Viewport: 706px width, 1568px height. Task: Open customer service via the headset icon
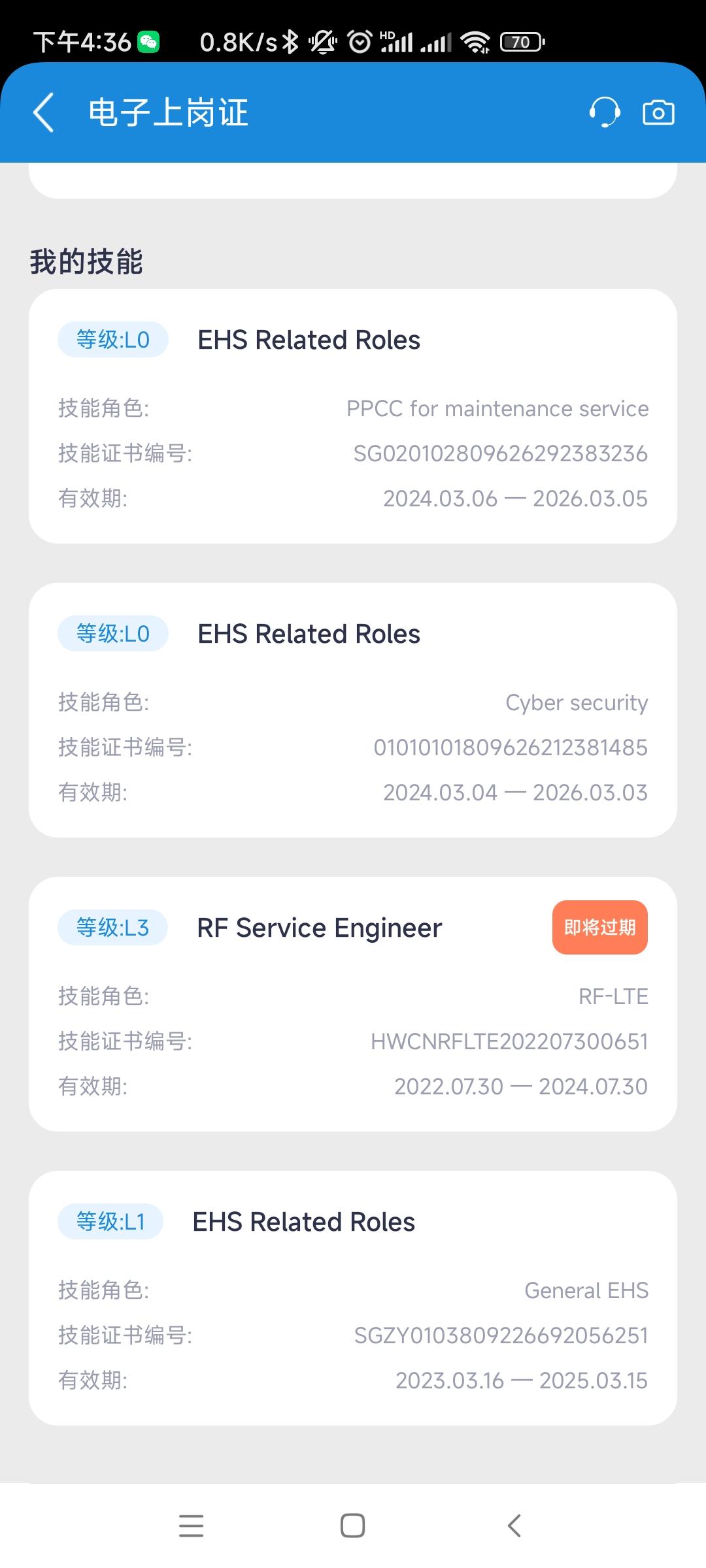tap(604, 112)
